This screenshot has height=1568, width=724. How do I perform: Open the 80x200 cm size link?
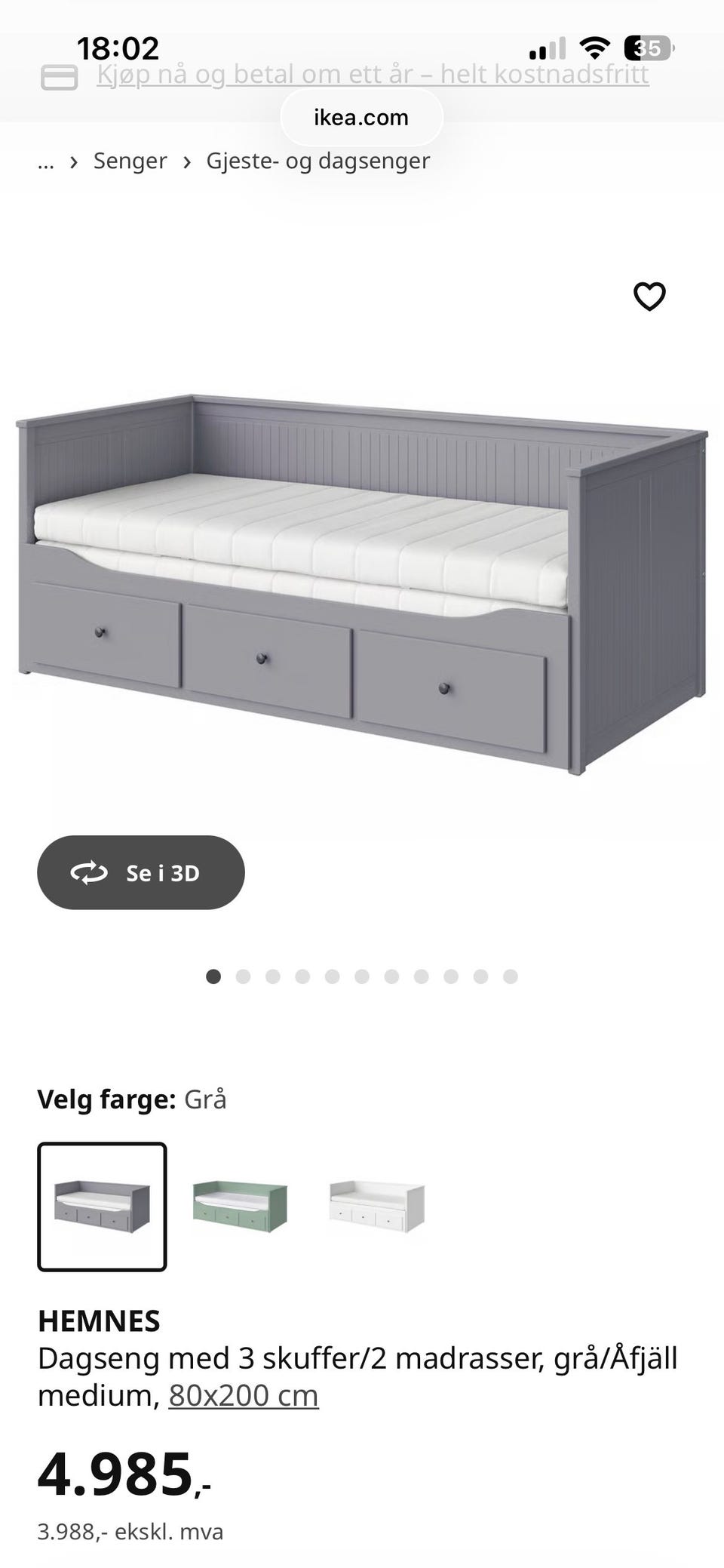point(244,1395)
